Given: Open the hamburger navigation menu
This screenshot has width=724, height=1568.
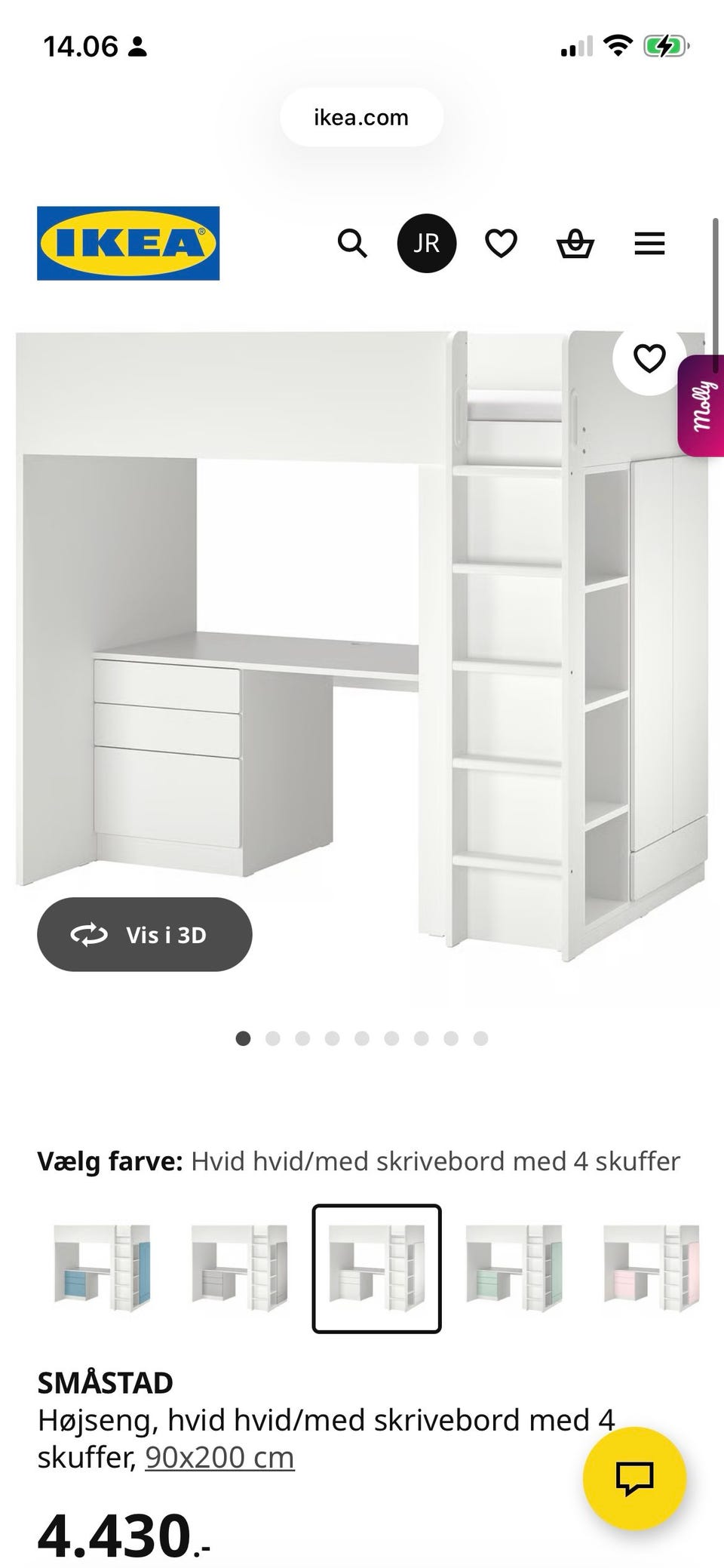Looking at the screenshot, I should (649, 243).
